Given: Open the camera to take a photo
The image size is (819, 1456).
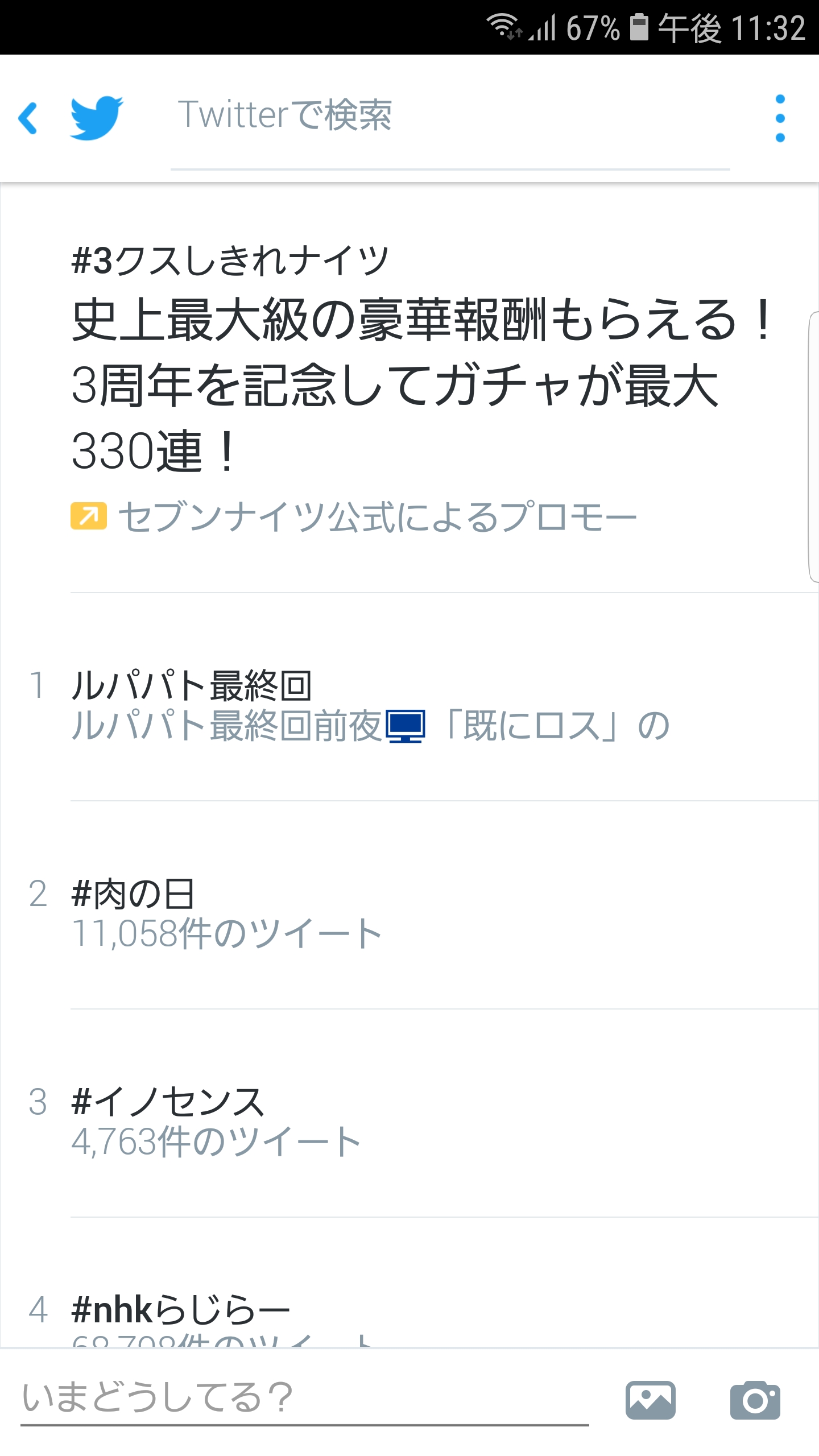Looking at the screenshot, I should click(755, 1399).
